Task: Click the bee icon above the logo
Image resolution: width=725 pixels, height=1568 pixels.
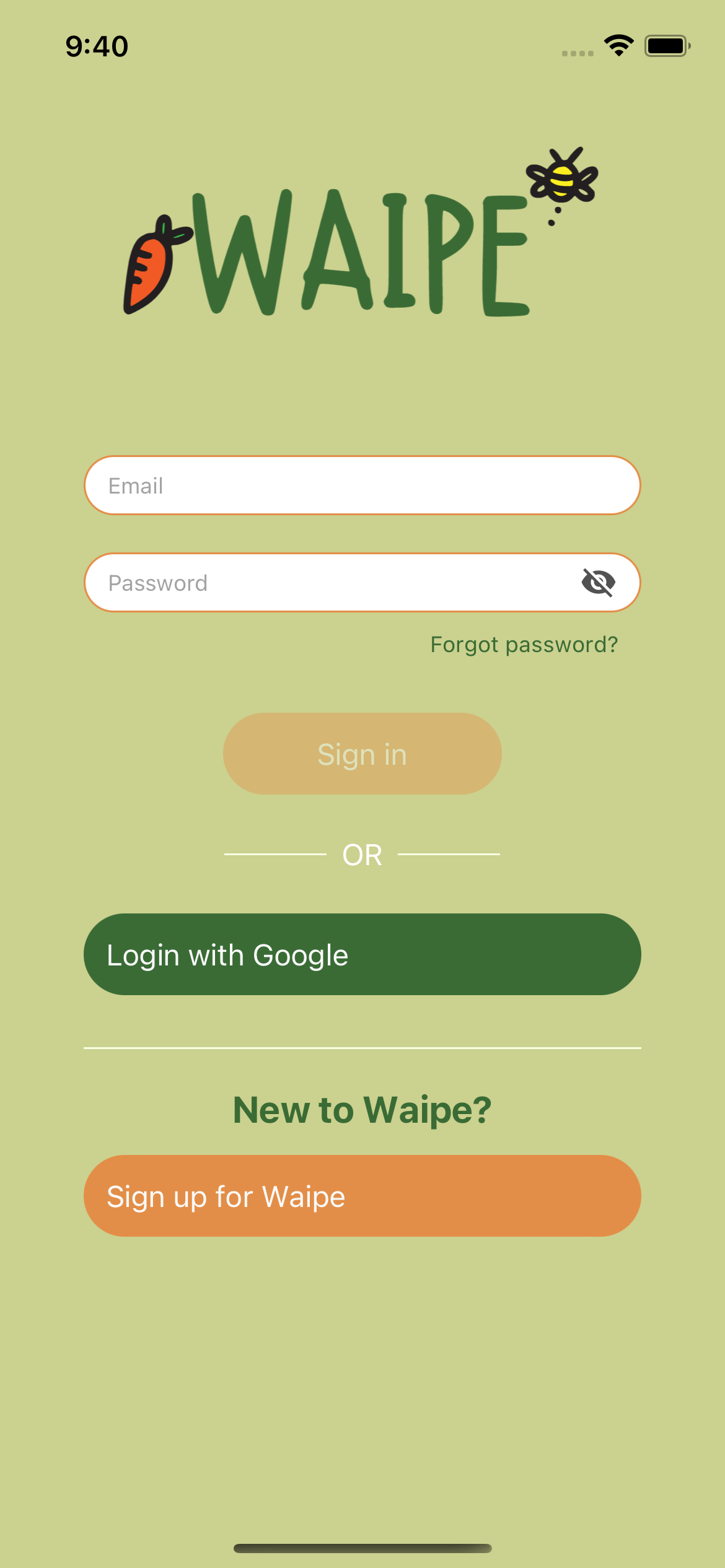Action: [x=560, y=180]
